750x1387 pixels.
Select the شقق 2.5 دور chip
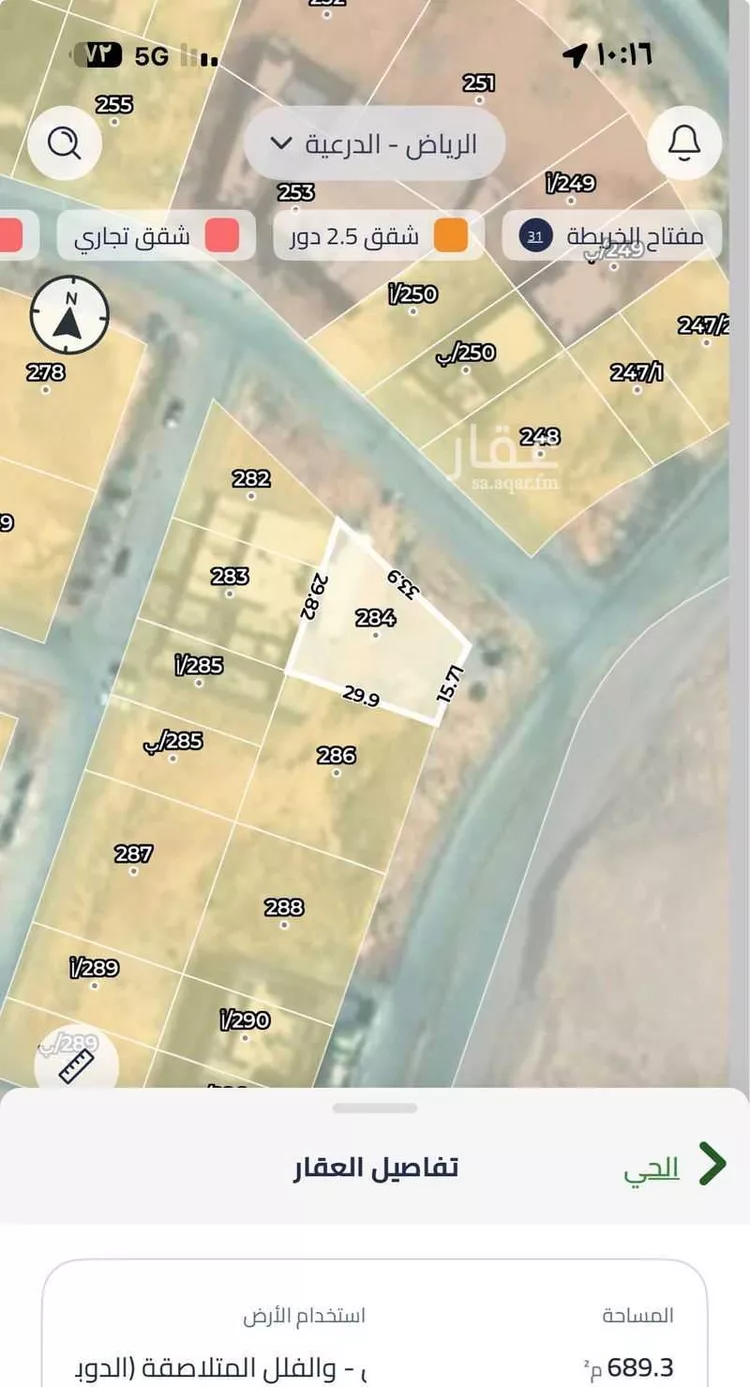(379, 237)
